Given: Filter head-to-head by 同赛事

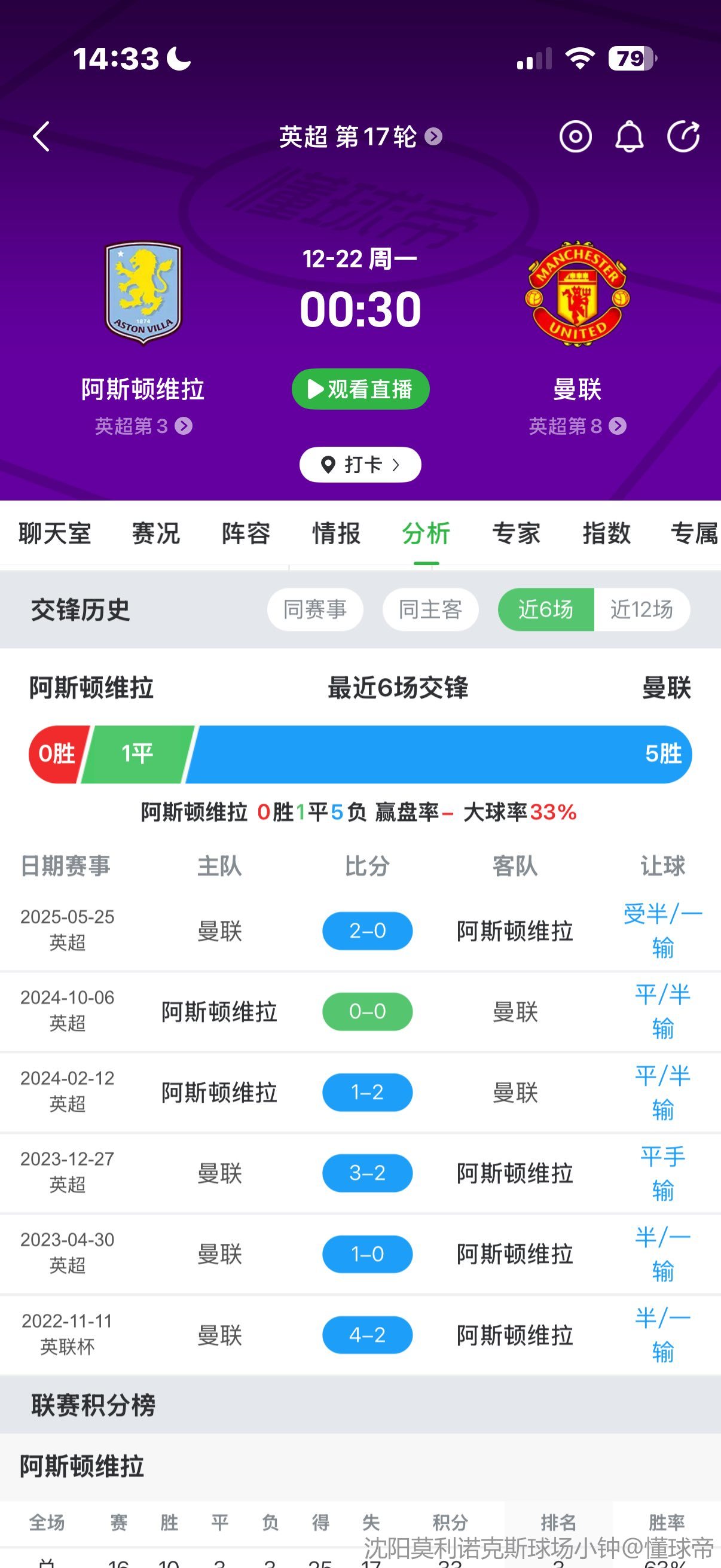Looking at the screenshot, I should click(x=315, y=609).
